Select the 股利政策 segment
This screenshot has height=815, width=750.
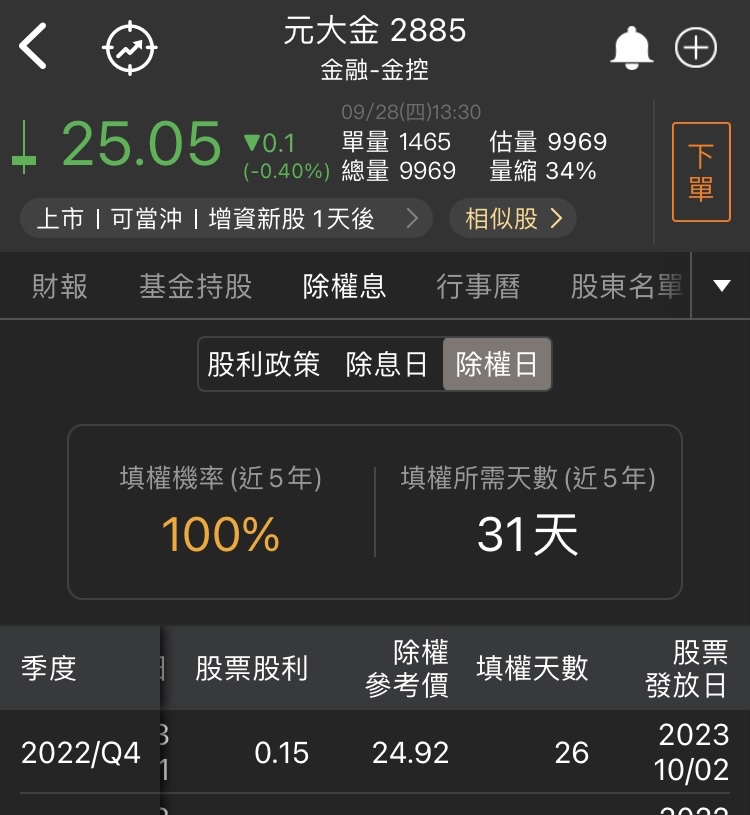coord(263,364)
